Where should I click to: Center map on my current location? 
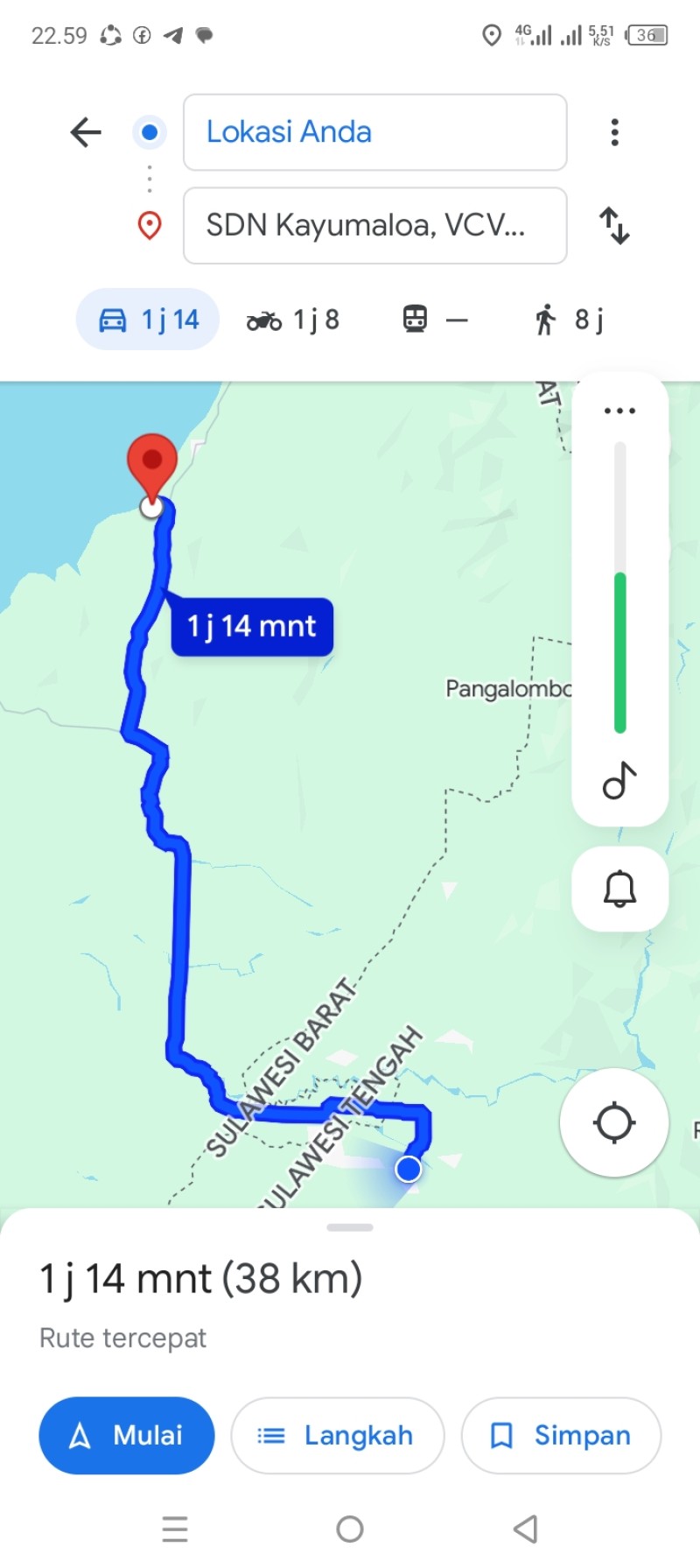click(614, 1122)
